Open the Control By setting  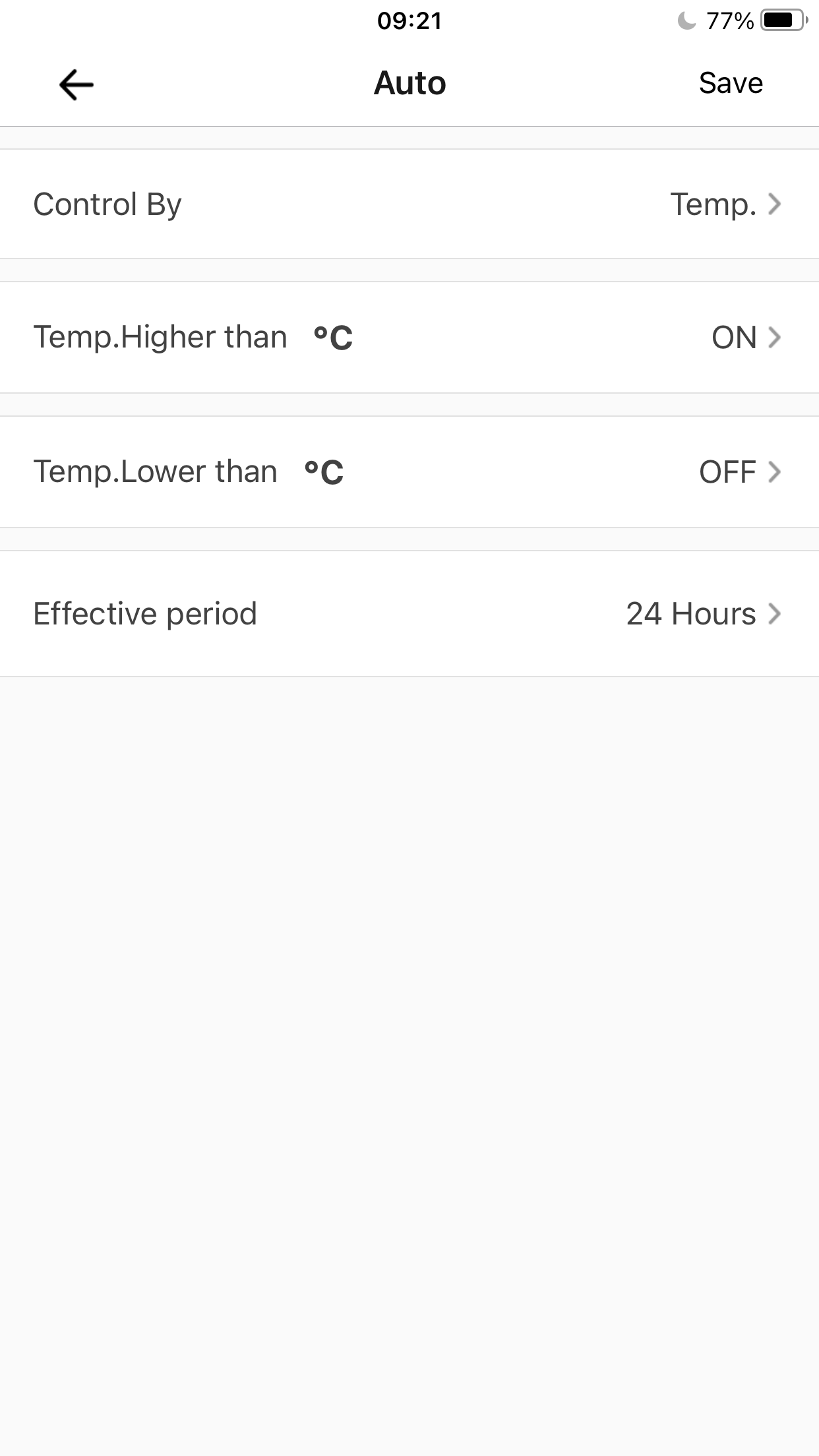[409, 204]
